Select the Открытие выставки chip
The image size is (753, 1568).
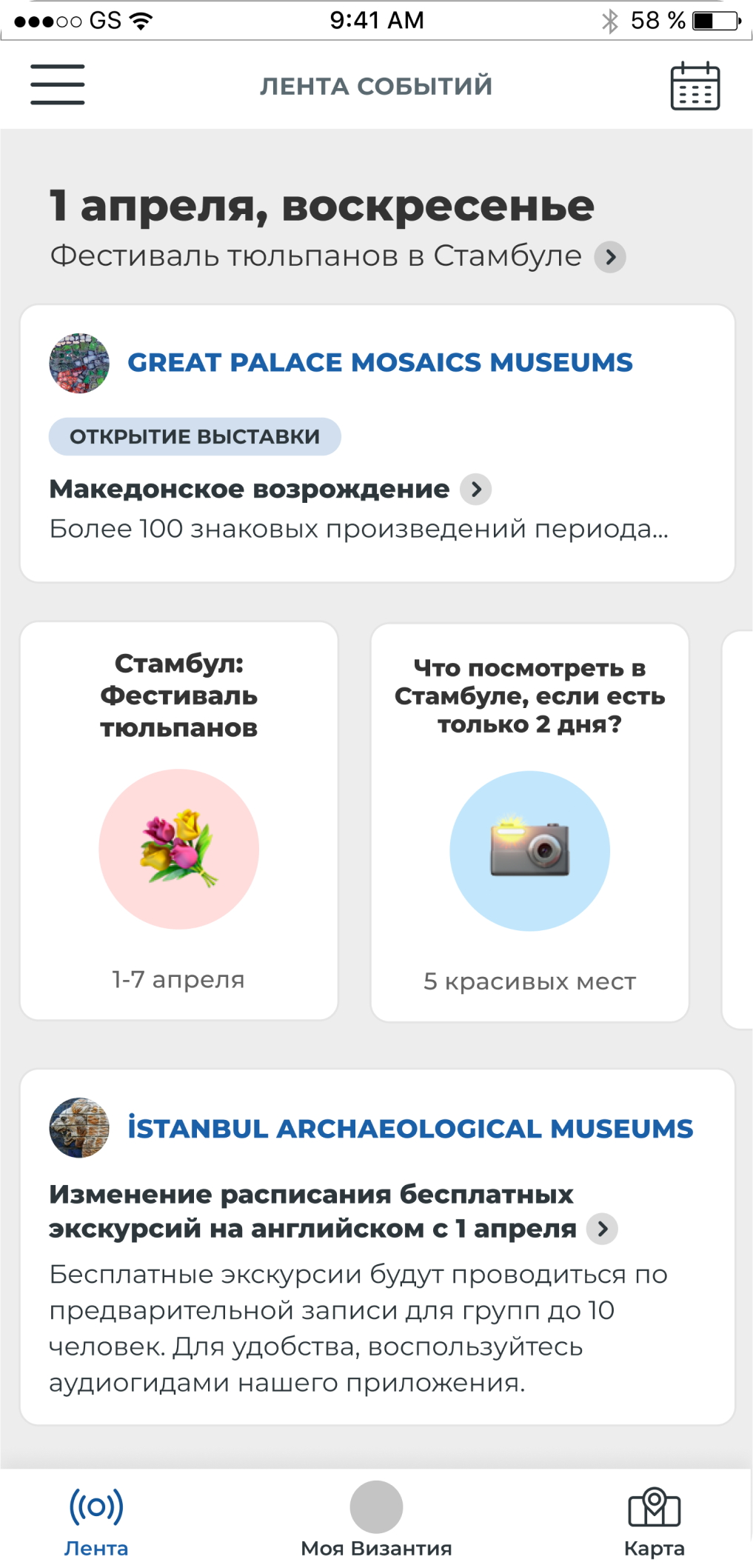pos(195,436)
